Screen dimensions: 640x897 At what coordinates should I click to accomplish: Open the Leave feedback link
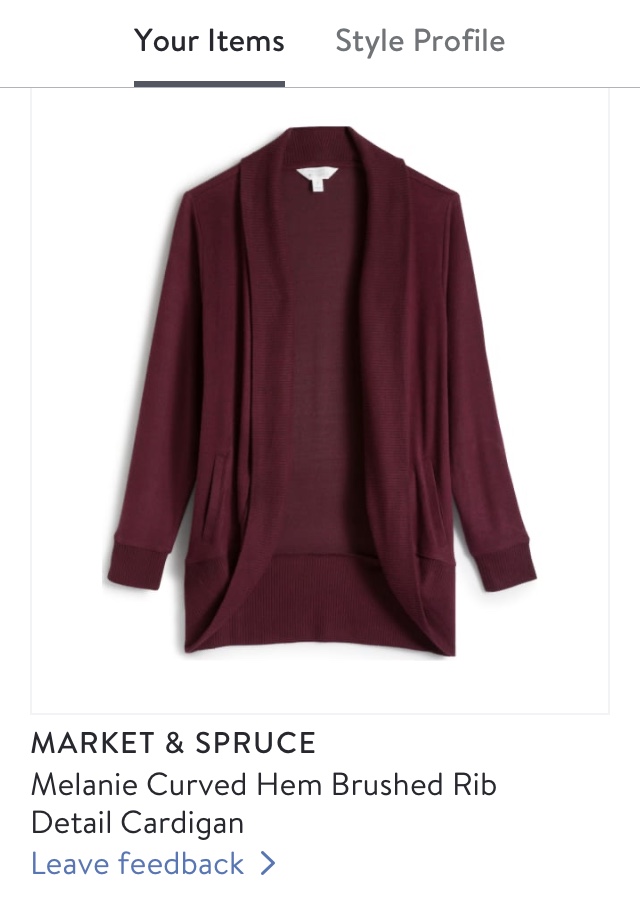[x=153, y=863]
